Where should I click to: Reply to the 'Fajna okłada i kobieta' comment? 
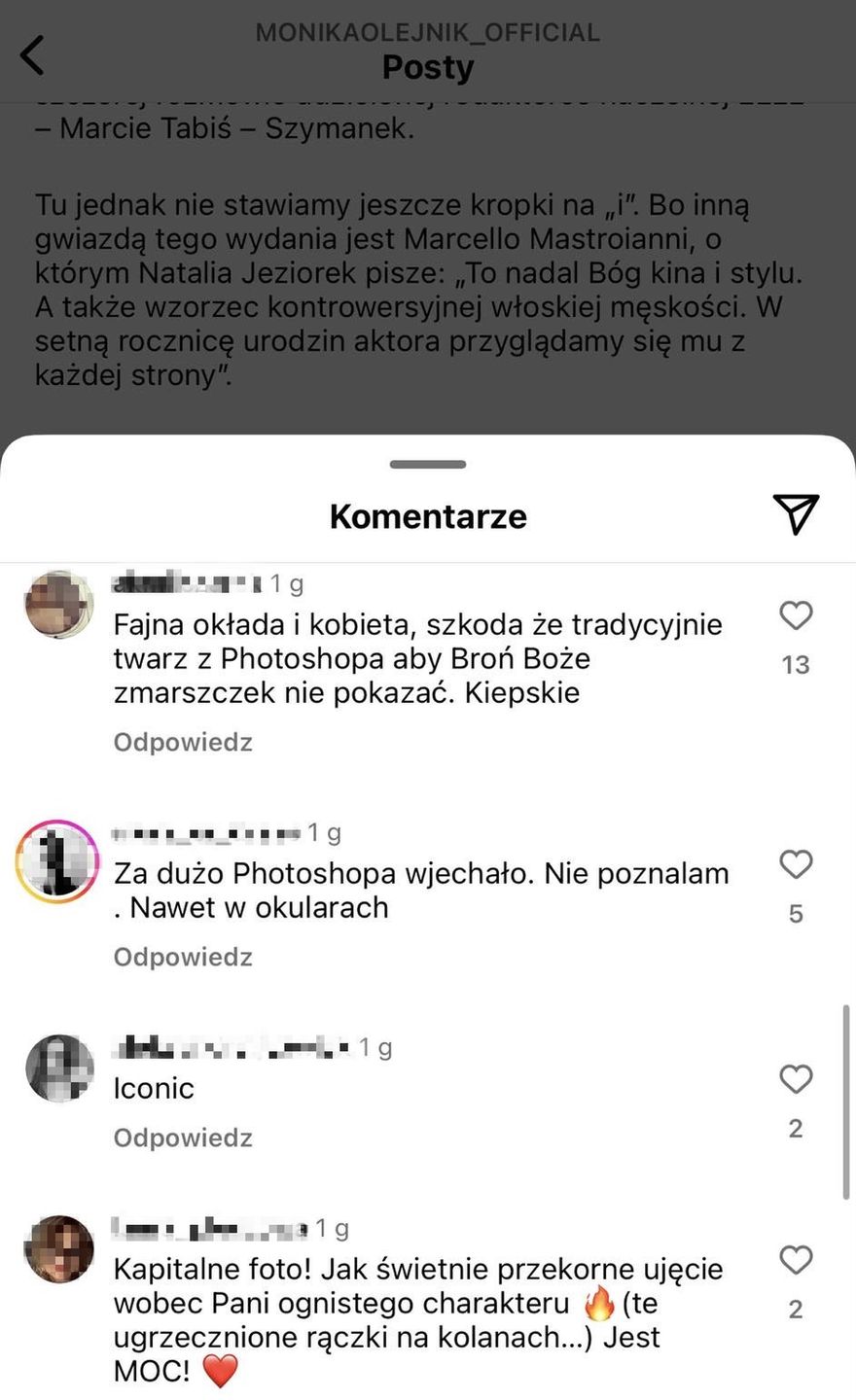click(183, 743)
